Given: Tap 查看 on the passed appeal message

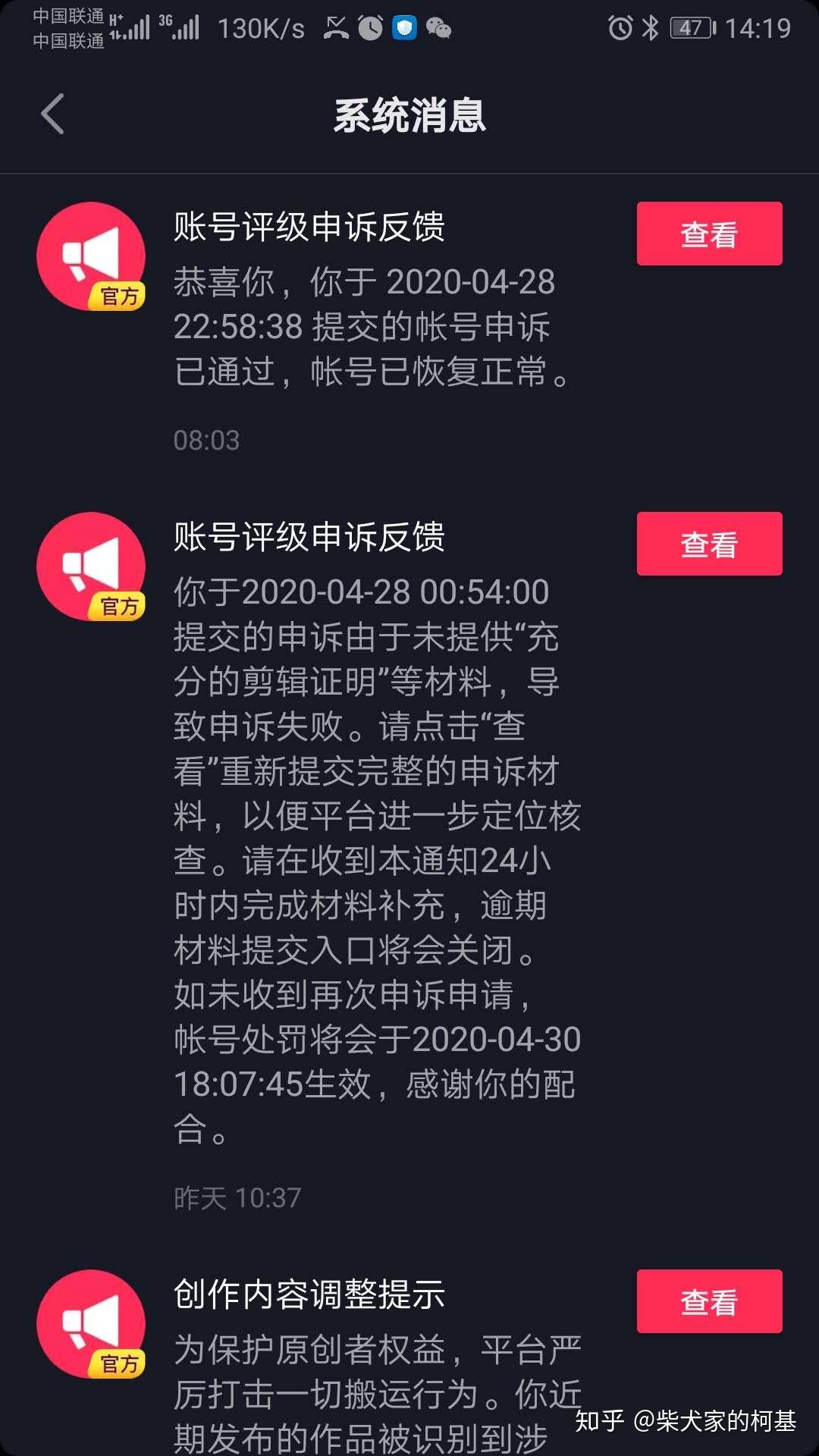Looking at the screenshot, I should coord(708,233).
